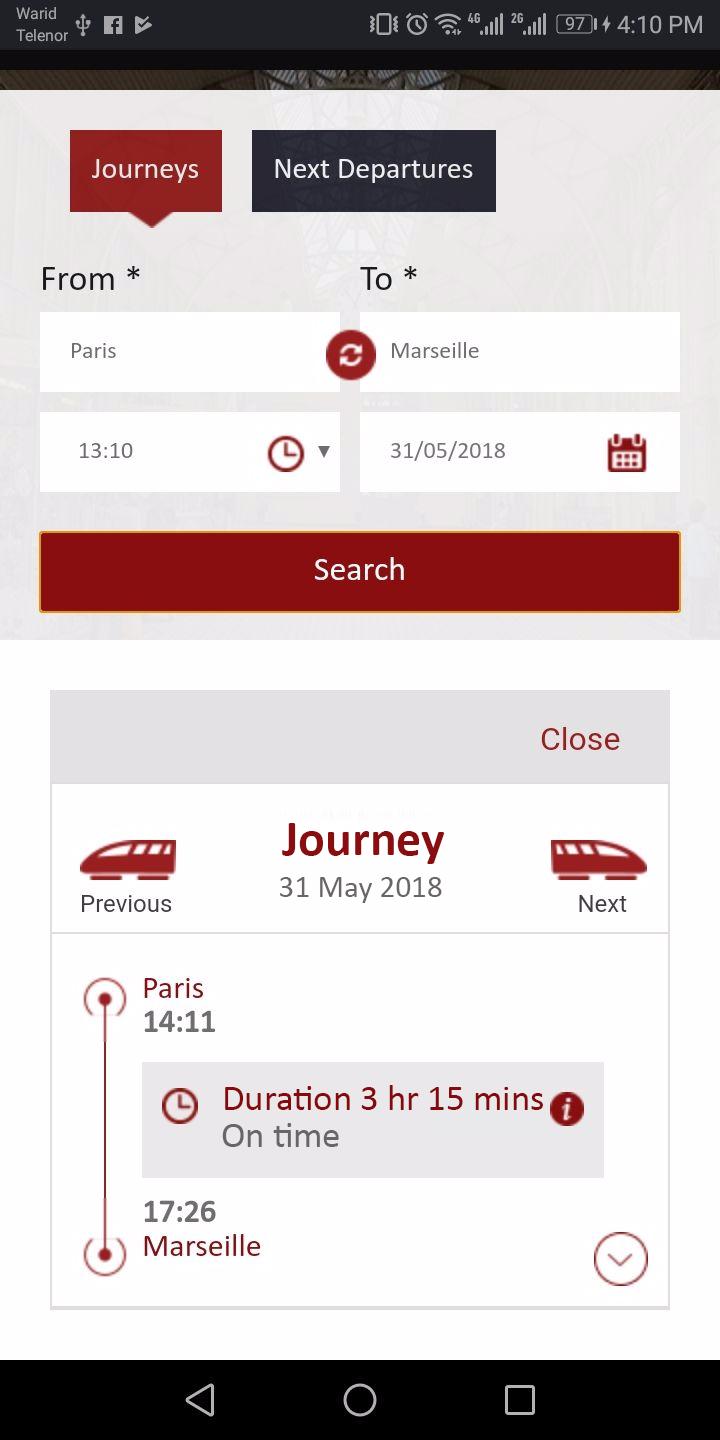Go to the home screen via the system home button
The image size is (720, 1440).
[x=360, y=1400]
